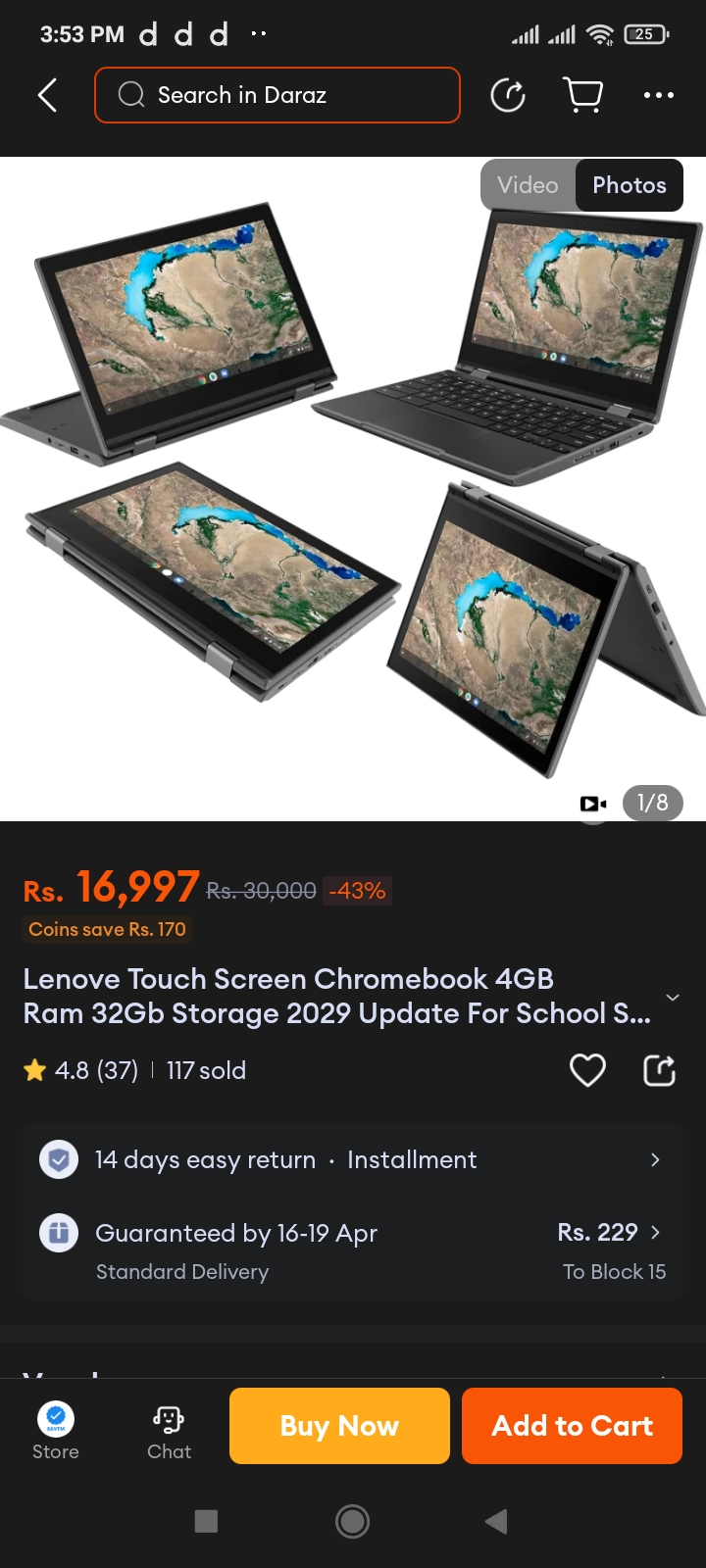Screen dimensions: 706x1568
Task: Tap the system home button
Action: point(352,1521)
